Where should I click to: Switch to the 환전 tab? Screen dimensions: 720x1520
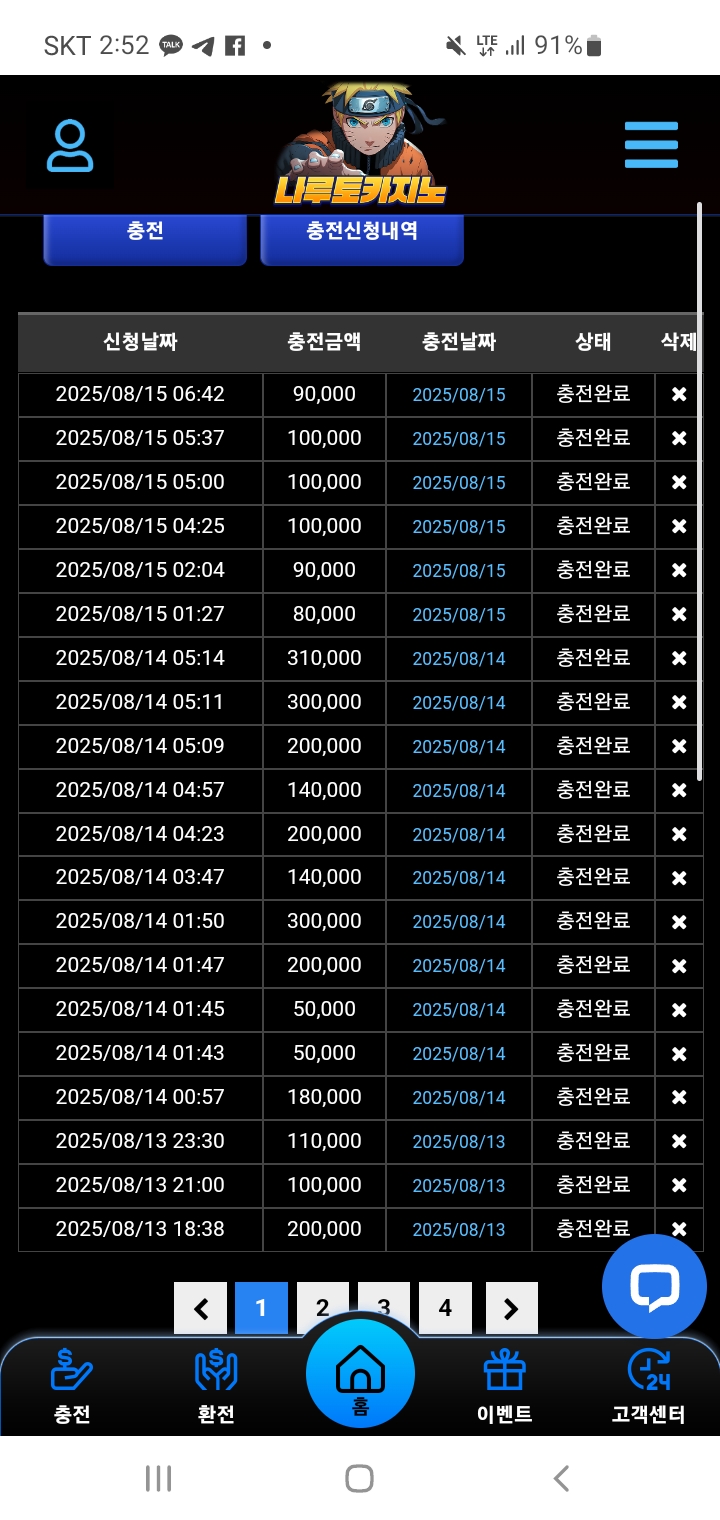(216, 1385)
